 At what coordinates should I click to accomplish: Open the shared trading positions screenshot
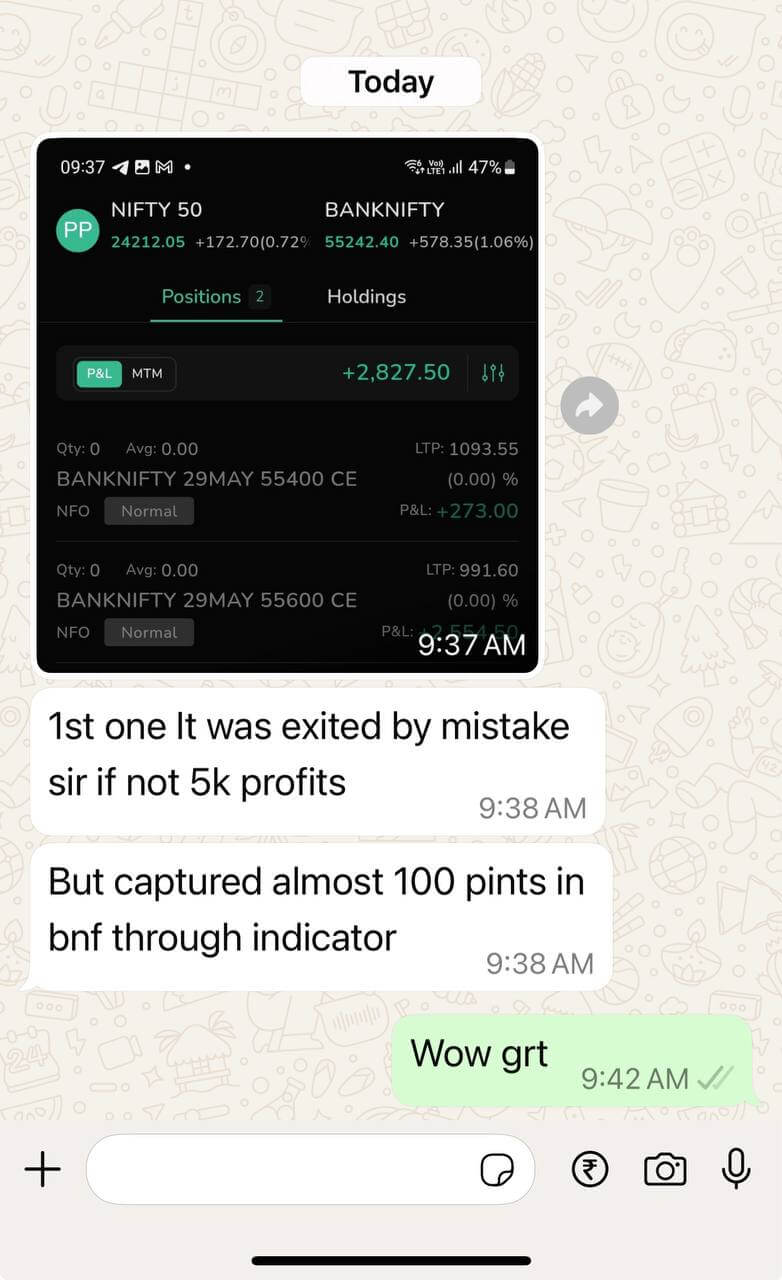click(x=287, y=405)
